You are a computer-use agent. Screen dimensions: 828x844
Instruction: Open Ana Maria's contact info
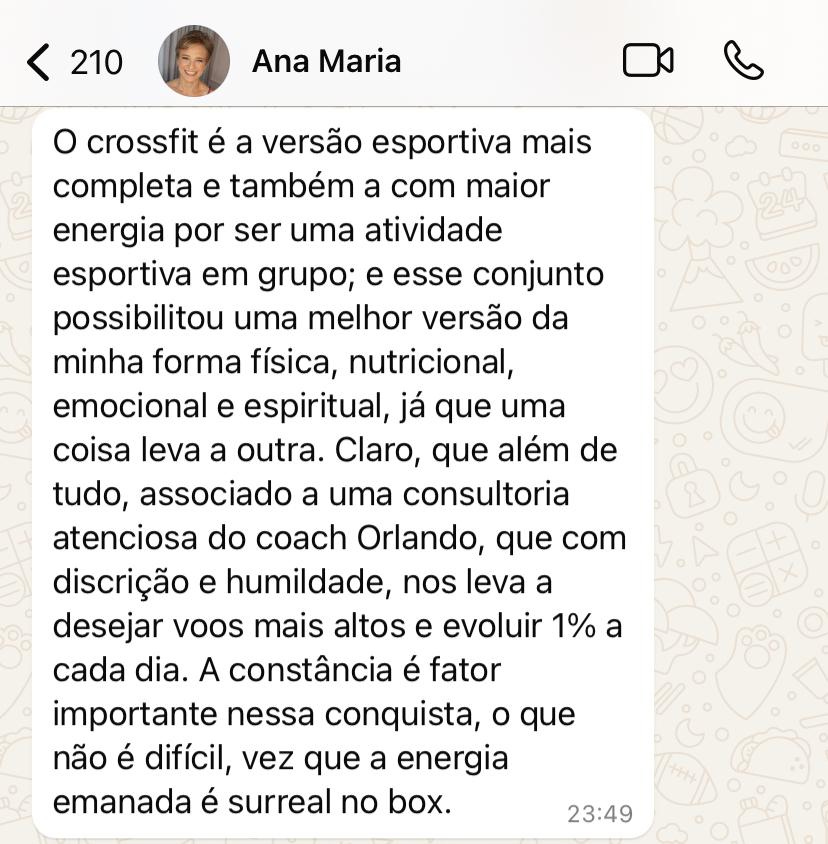point(326,62)
